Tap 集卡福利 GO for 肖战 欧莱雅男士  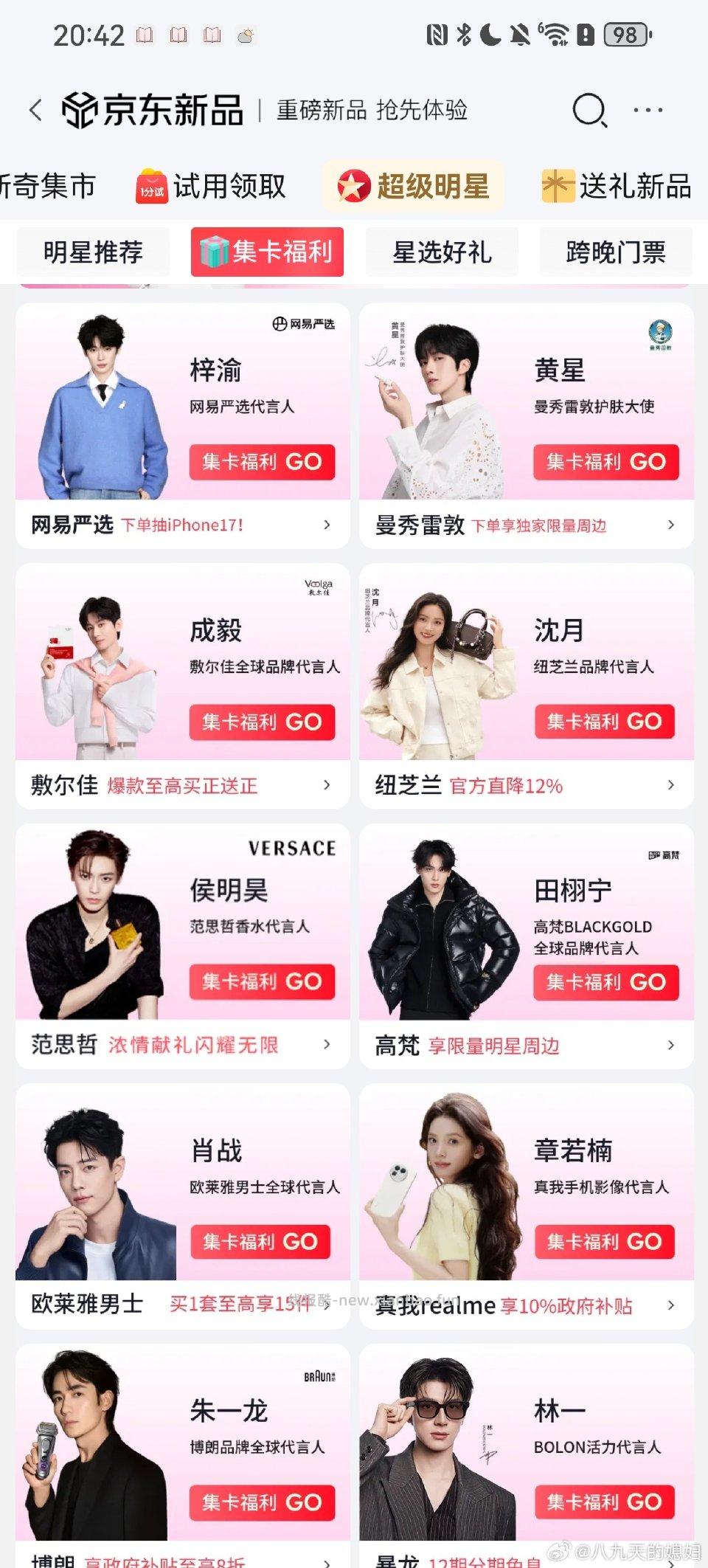260,1242
